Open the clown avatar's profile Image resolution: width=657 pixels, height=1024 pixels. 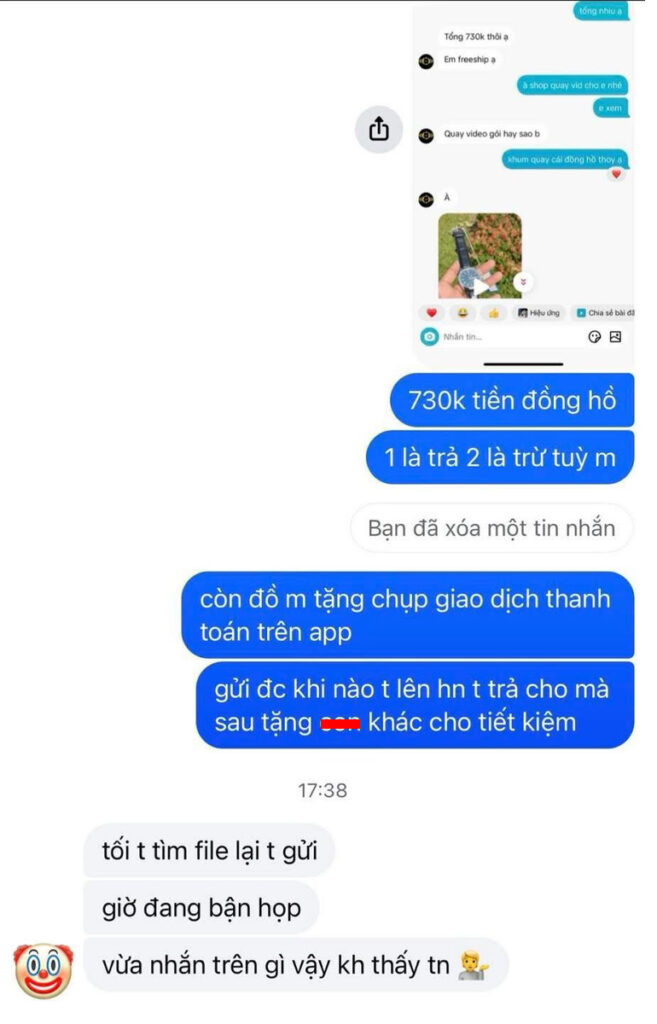(43, 968)
